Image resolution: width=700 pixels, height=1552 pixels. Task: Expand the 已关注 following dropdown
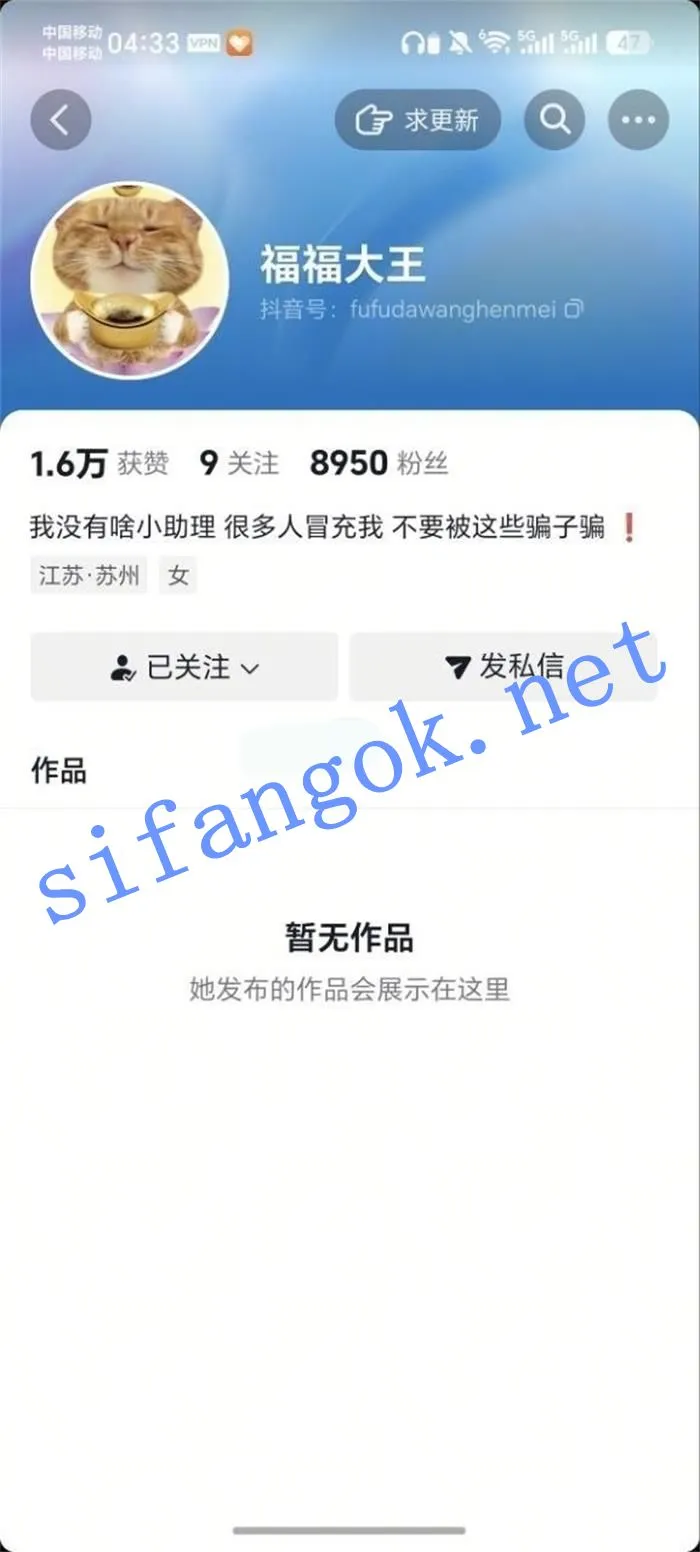184,667
